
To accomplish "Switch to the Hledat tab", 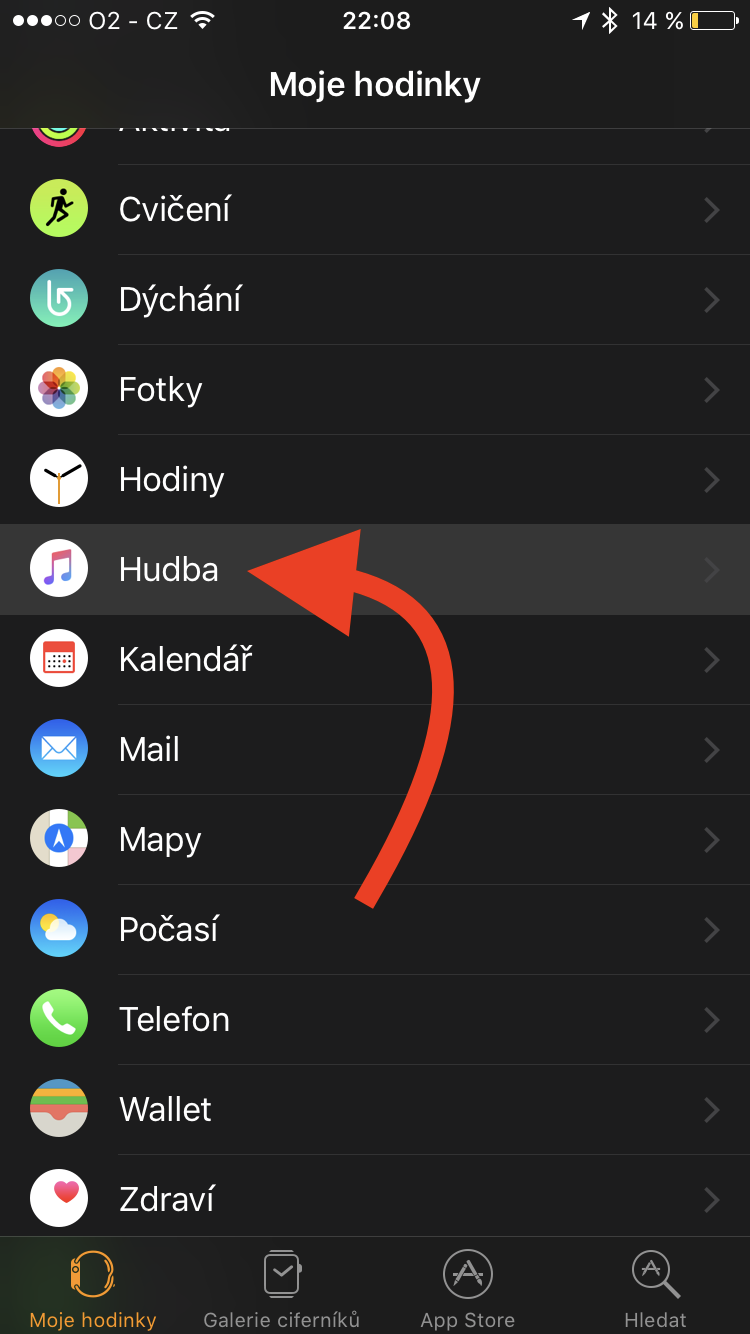I will tap(655, 1288).
